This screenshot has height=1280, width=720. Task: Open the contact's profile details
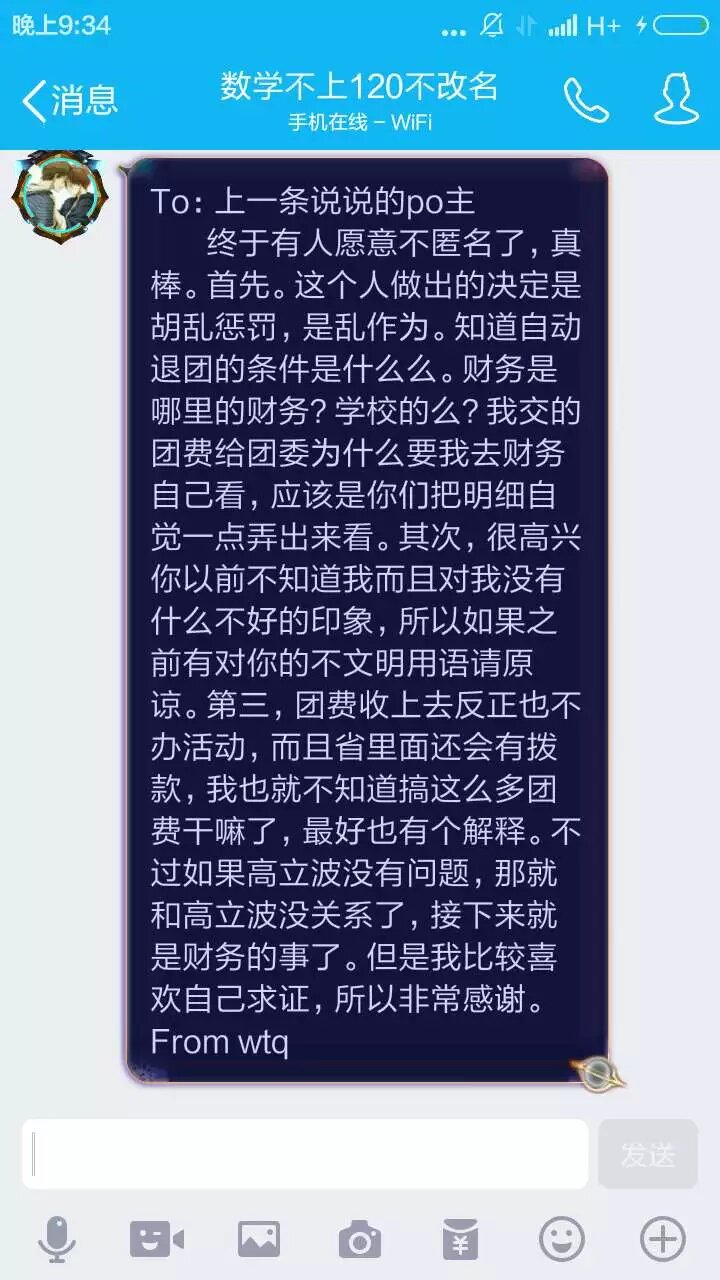676,100
